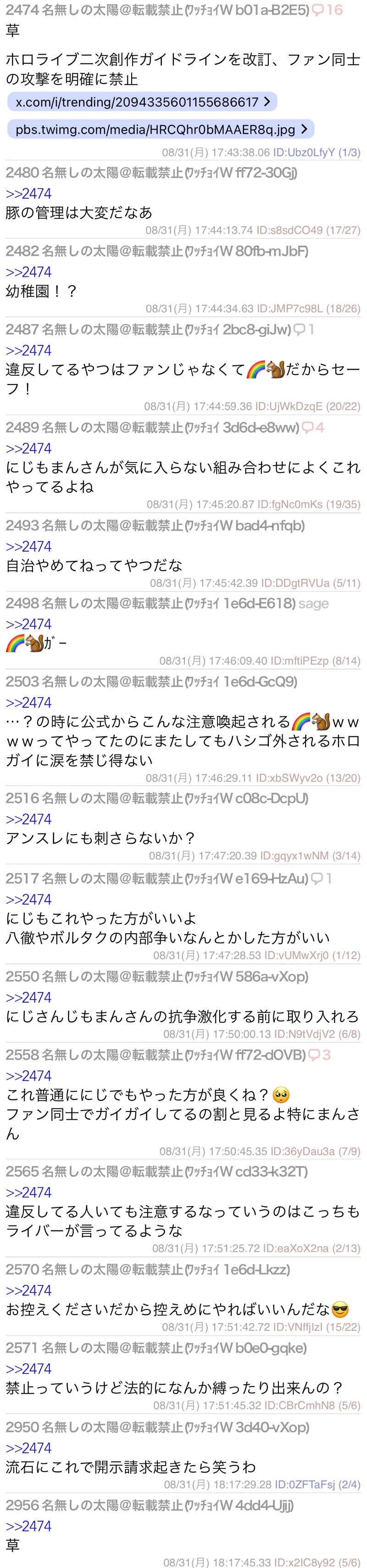Jump via >>2474 in post 2516
The image size is (367, 1568).
click(28, 819)
